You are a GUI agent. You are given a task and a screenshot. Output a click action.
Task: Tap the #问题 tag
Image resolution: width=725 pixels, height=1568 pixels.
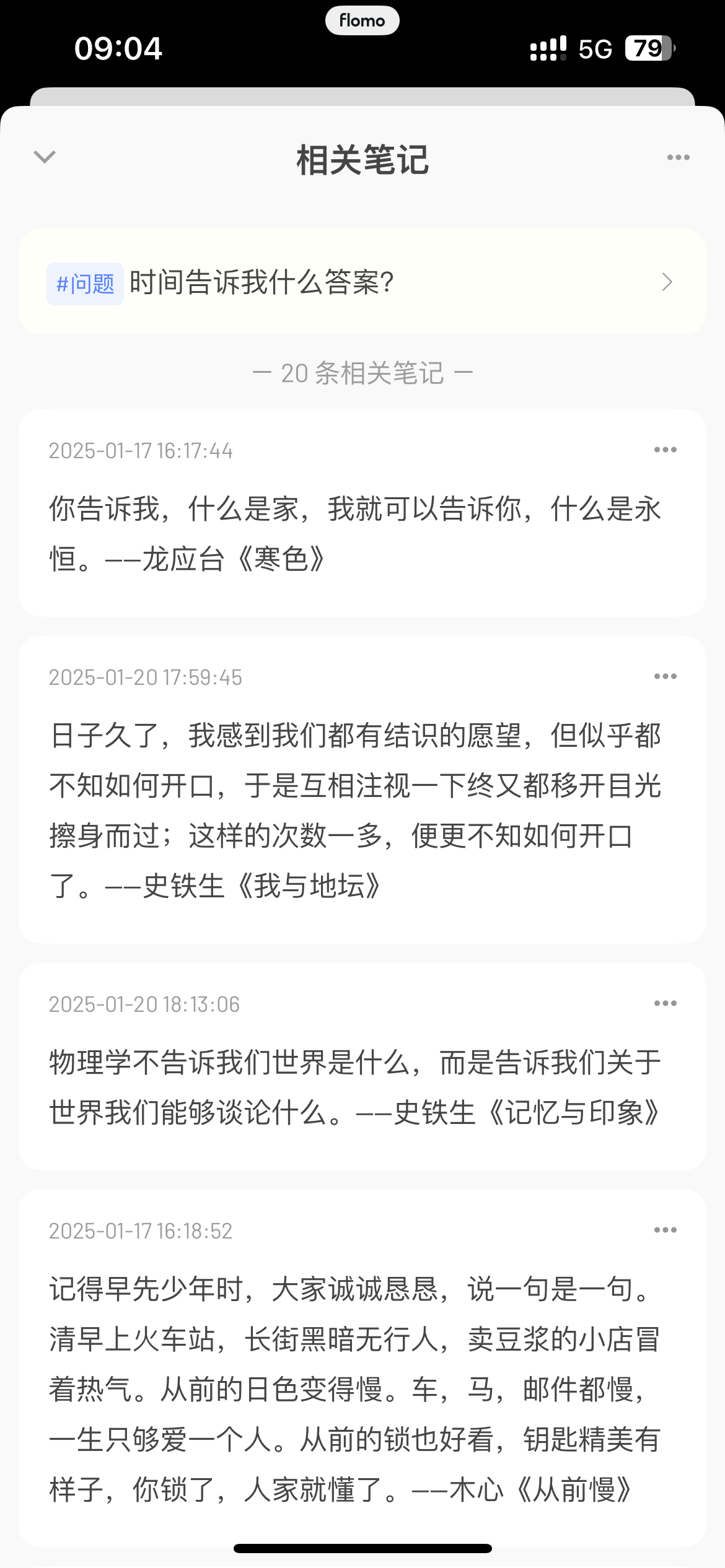coord(85,284)
